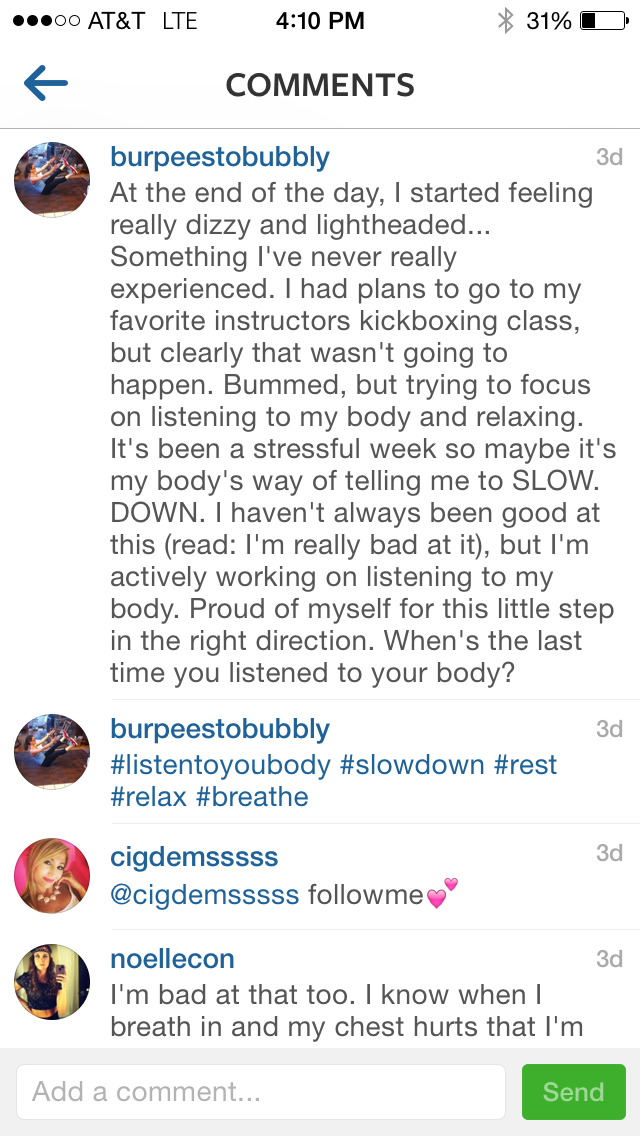Tap the @cigdemsssss mention in the comment
This screenshot has height=1136, width=640.
pos(204,893)
